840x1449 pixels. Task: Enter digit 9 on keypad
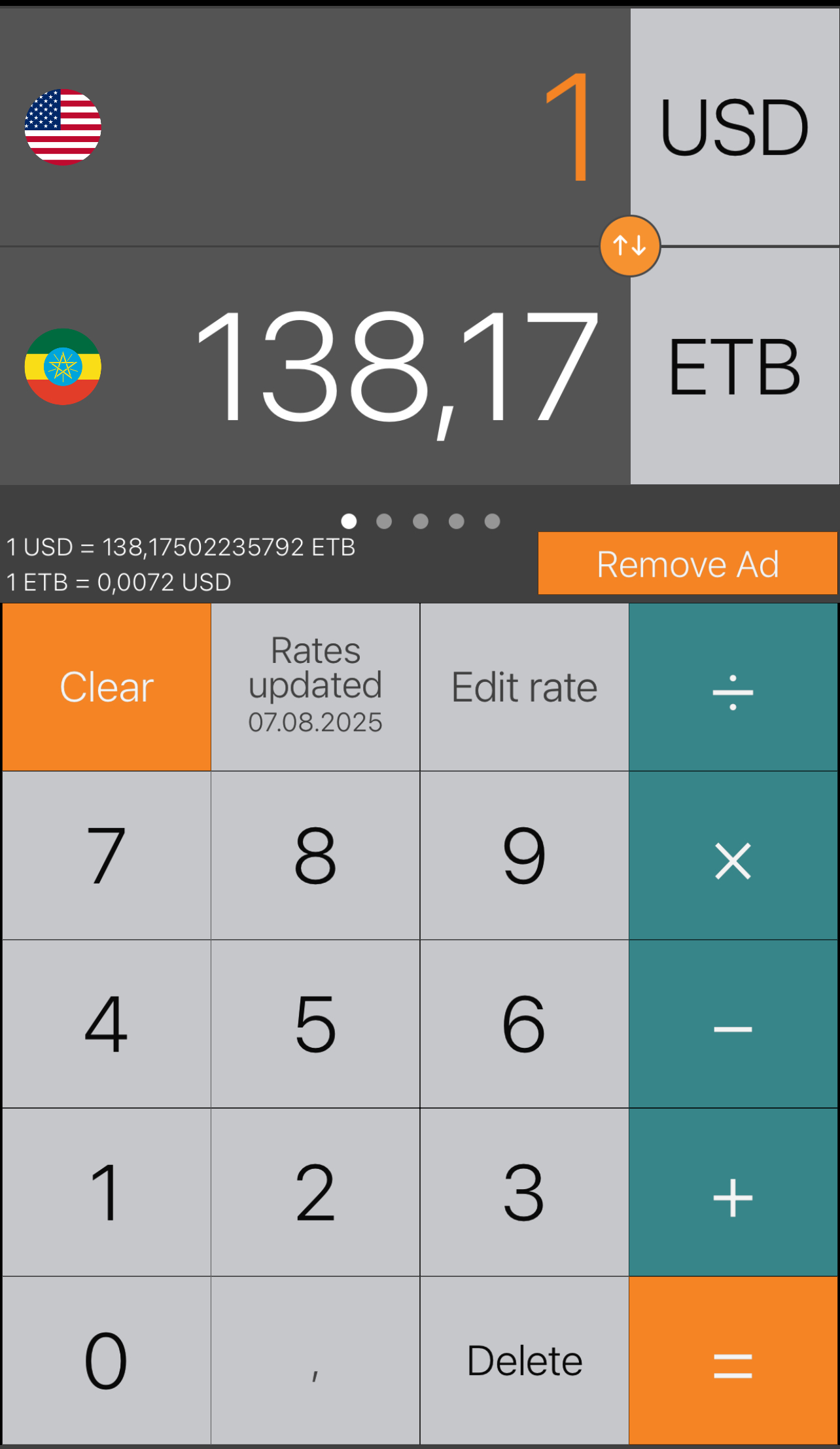click(x=524, y=855)
